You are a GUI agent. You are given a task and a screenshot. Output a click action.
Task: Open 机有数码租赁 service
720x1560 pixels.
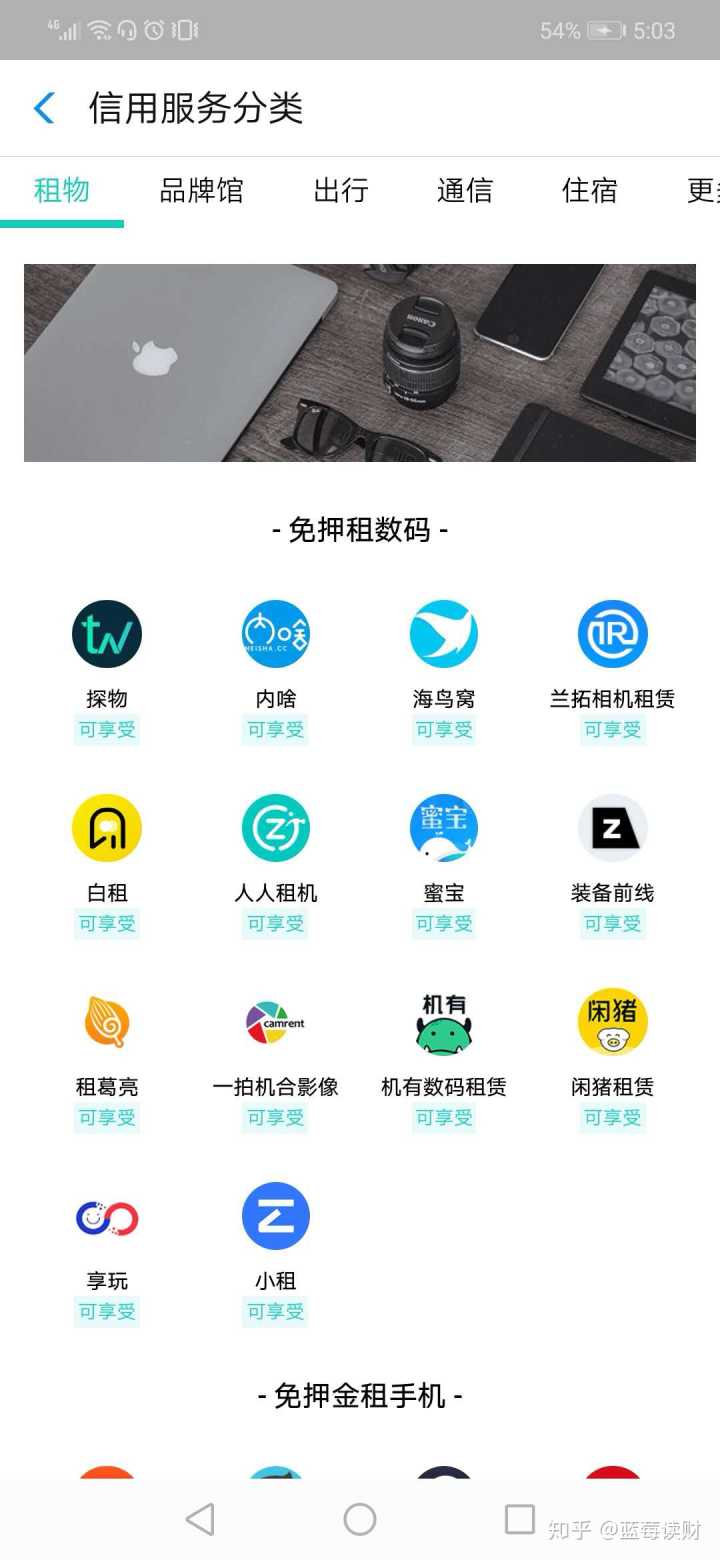pyautogui.click(x=444, y=1023)
